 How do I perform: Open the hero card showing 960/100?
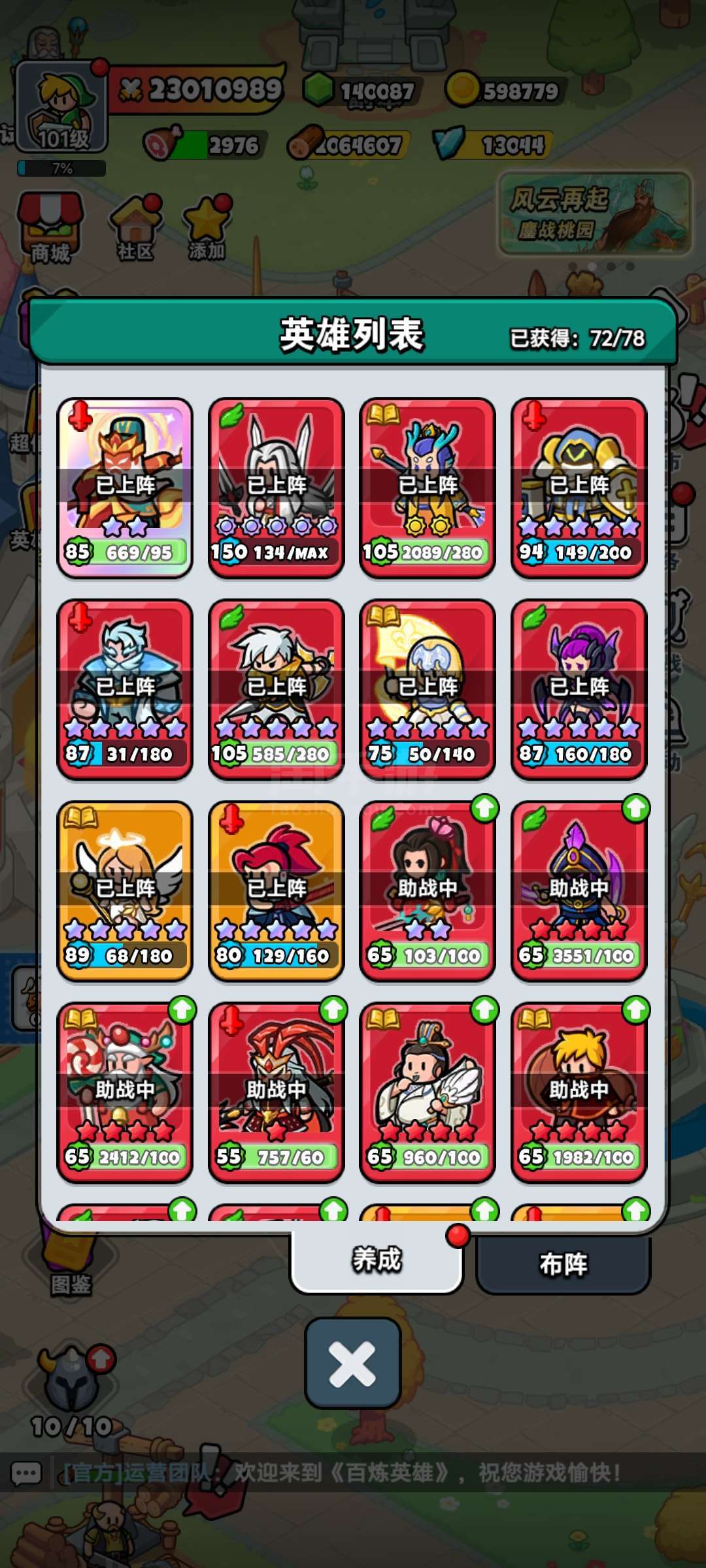pos(428,1092)
